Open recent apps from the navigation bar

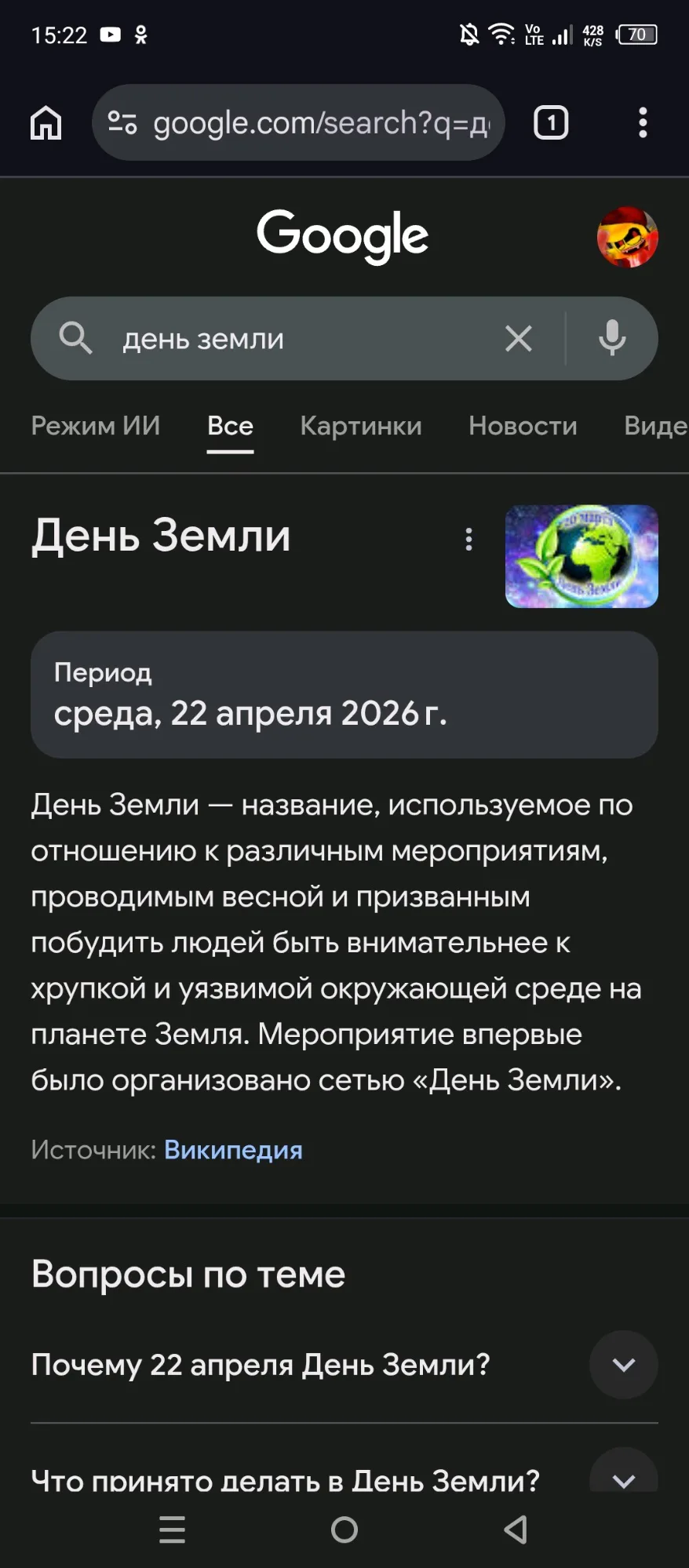(x=173, y=1530)
